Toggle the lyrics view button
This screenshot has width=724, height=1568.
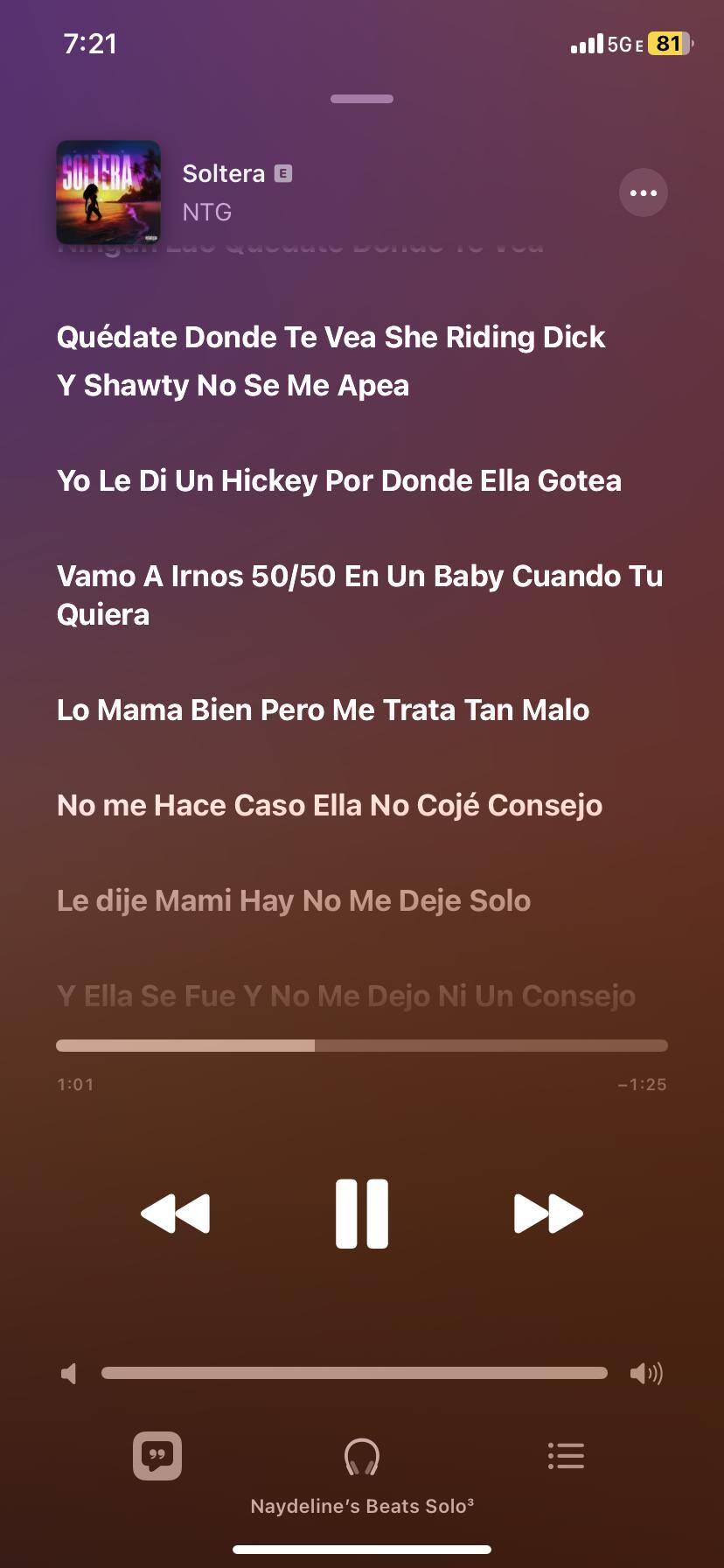157,1456
